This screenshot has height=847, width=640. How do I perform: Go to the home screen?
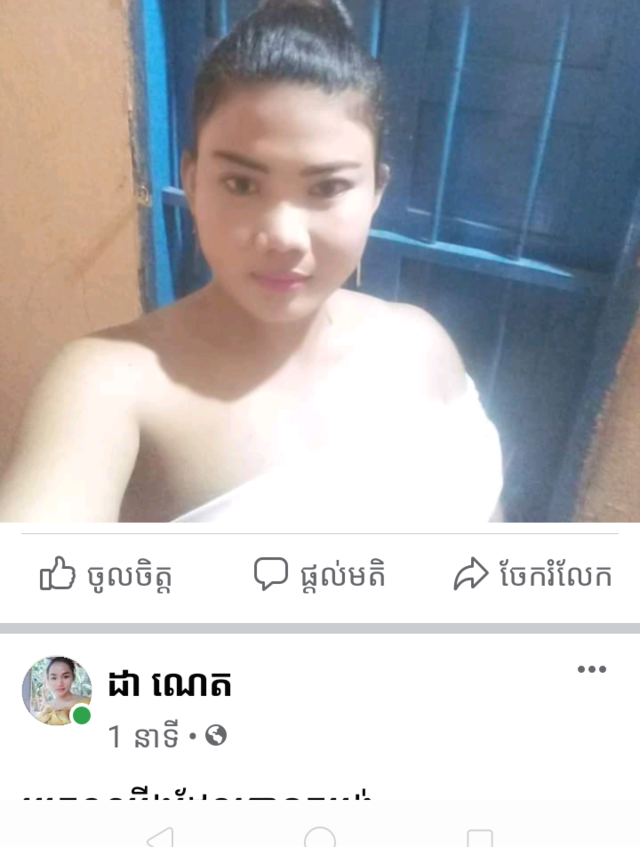pos(320,837)
